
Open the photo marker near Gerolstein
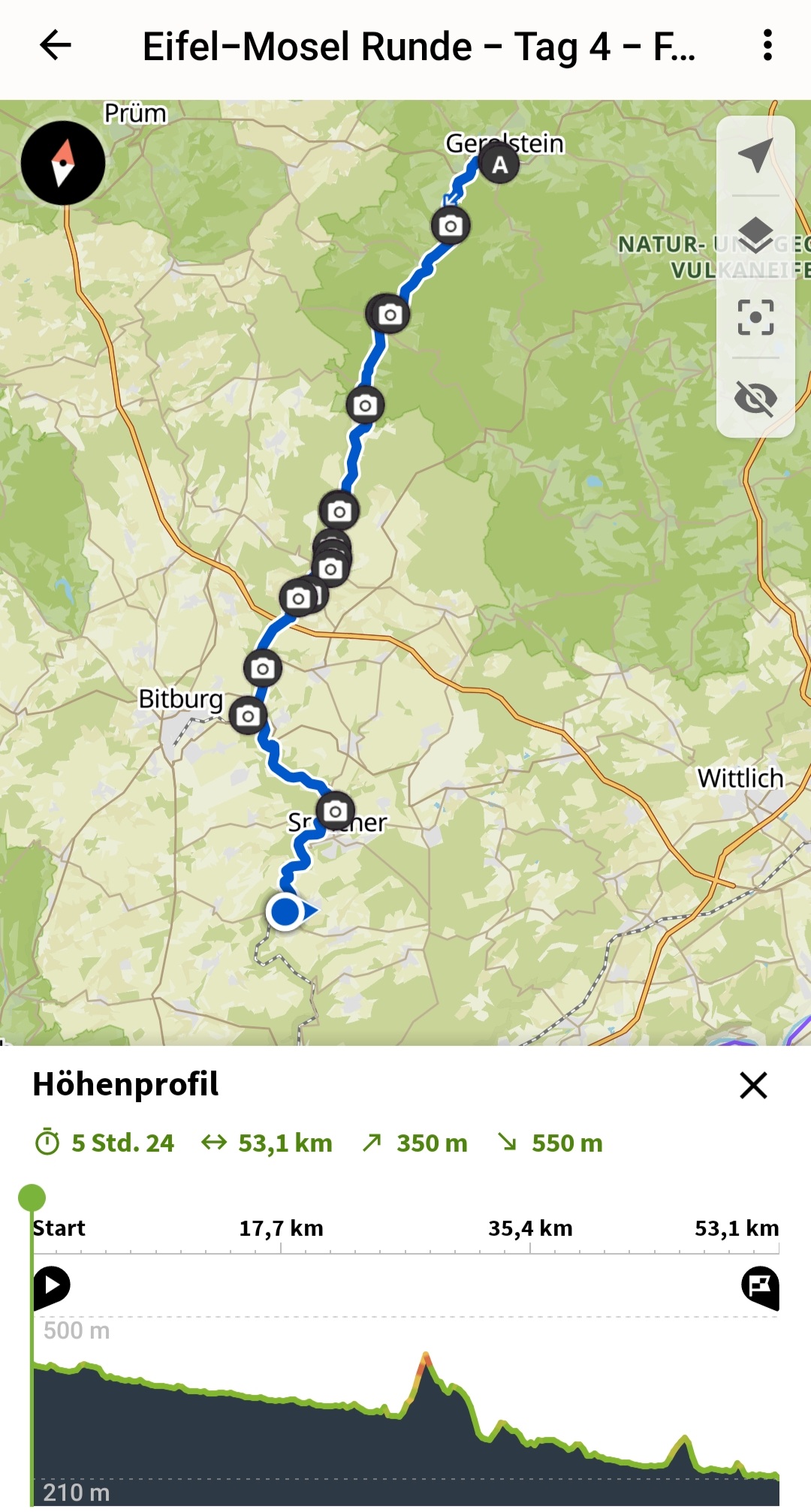pyautogui.click(x=451, y=225)
